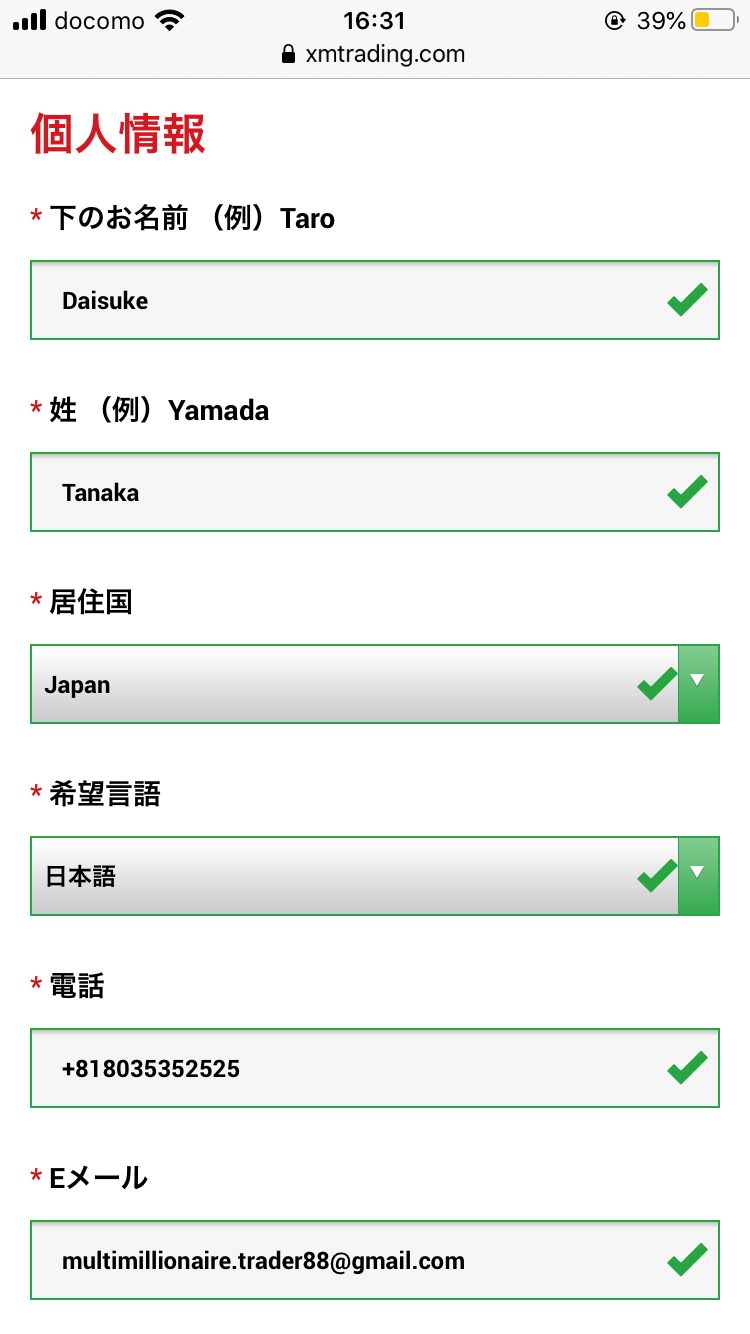
Task: Open the preferred language dropdown showing 日本語
Action: tap(375, 876)
